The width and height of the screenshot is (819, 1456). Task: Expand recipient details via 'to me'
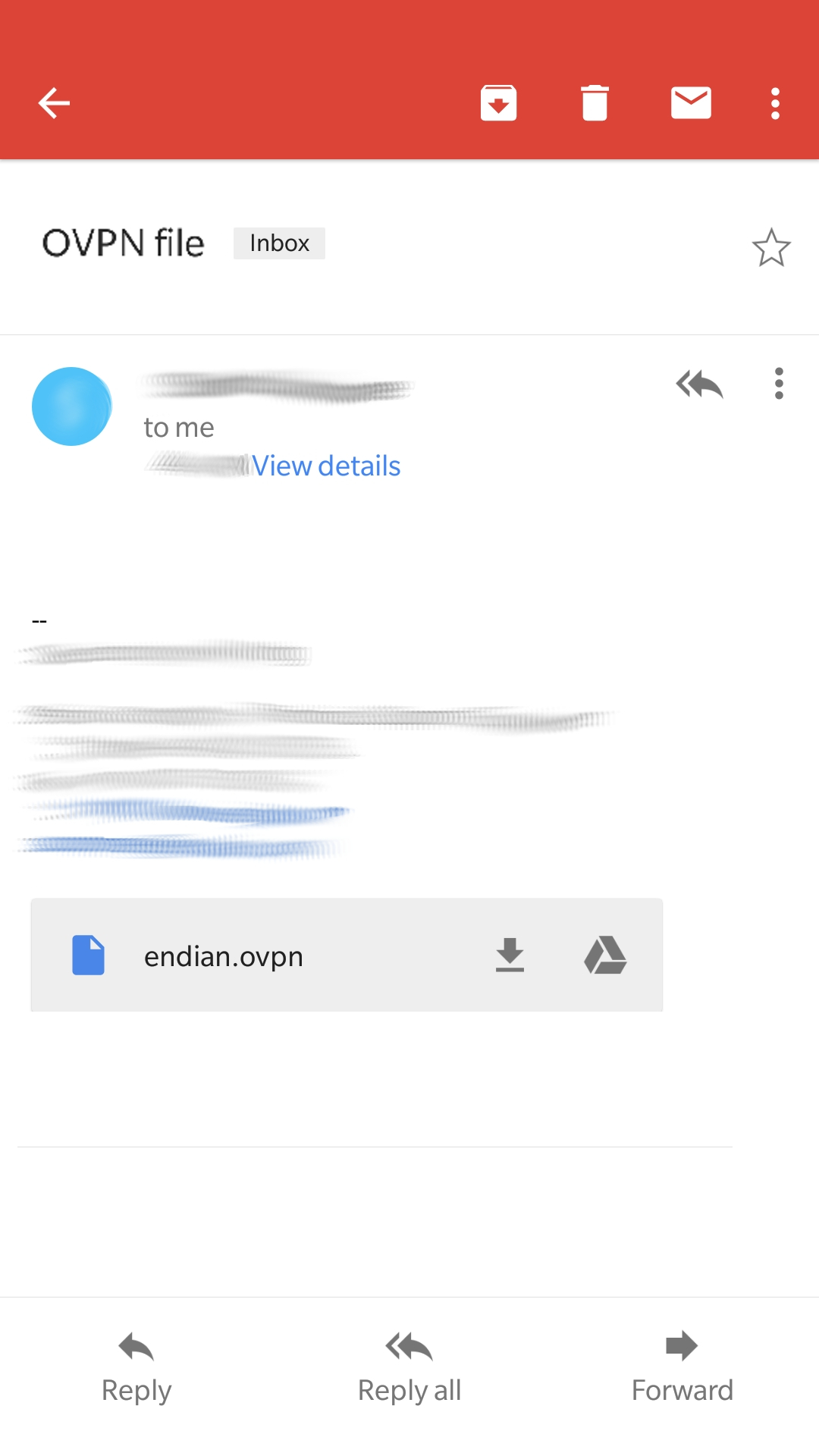(179, 427)
